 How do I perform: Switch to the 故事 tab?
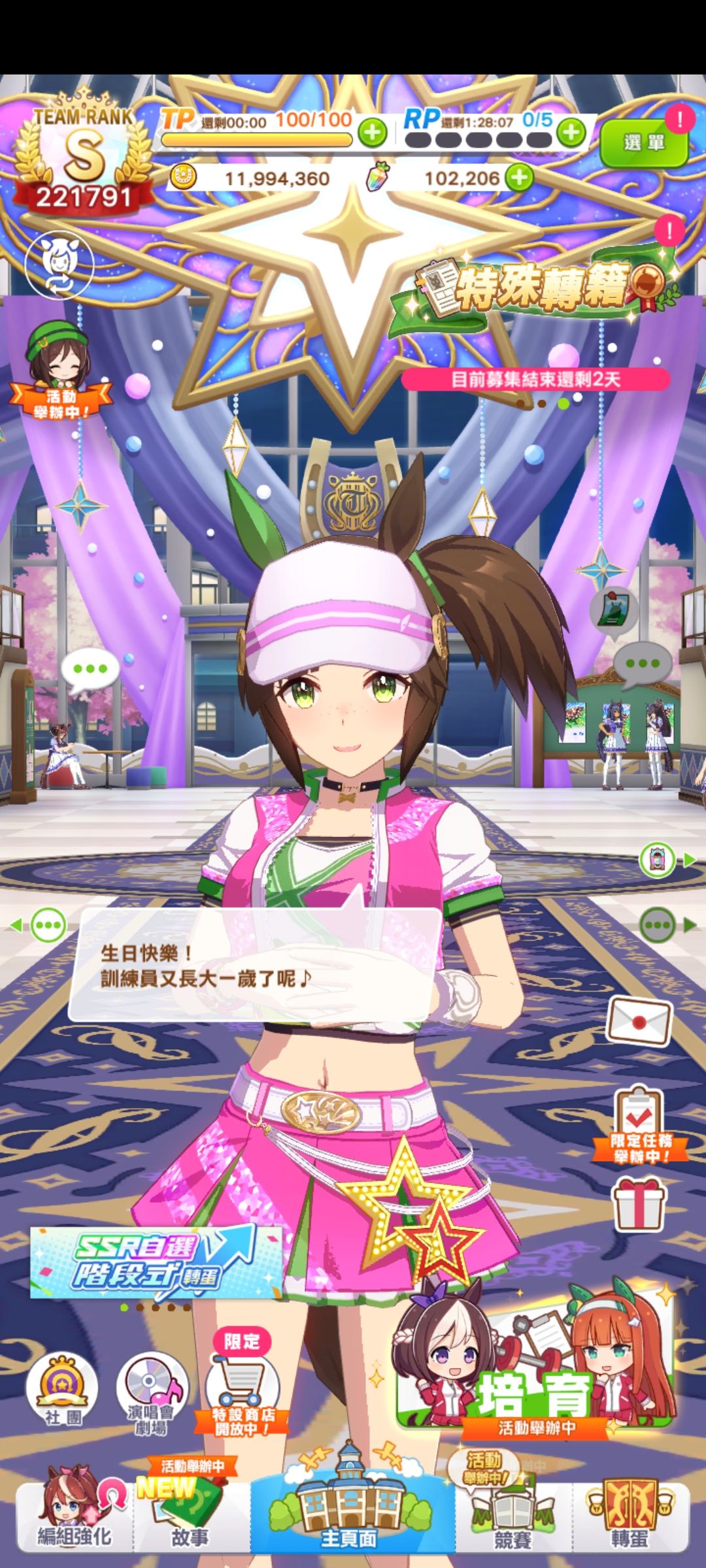click(190, 1516)
